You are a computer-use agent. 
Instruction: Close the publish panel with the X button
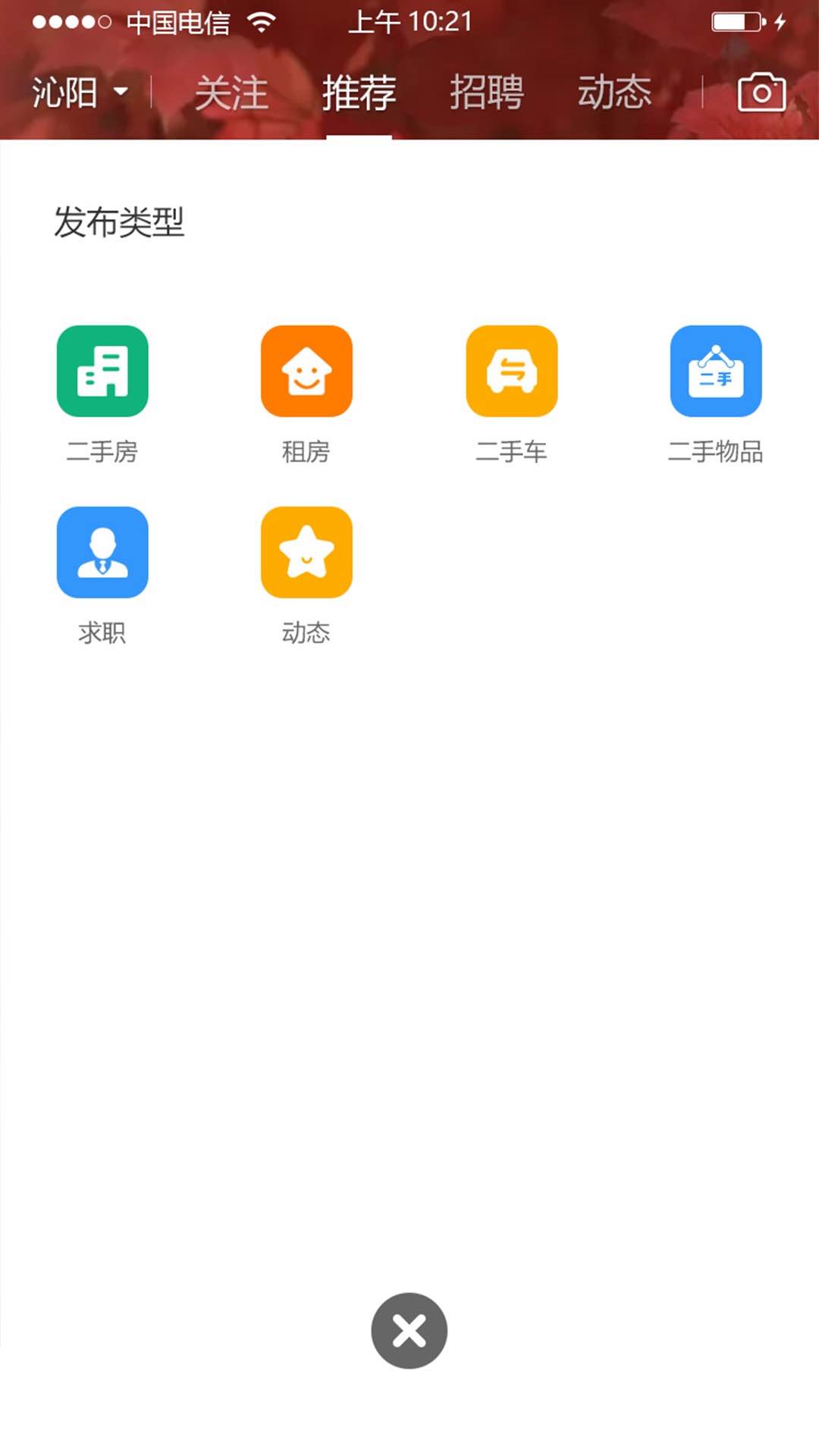[x=409, y=1331]
